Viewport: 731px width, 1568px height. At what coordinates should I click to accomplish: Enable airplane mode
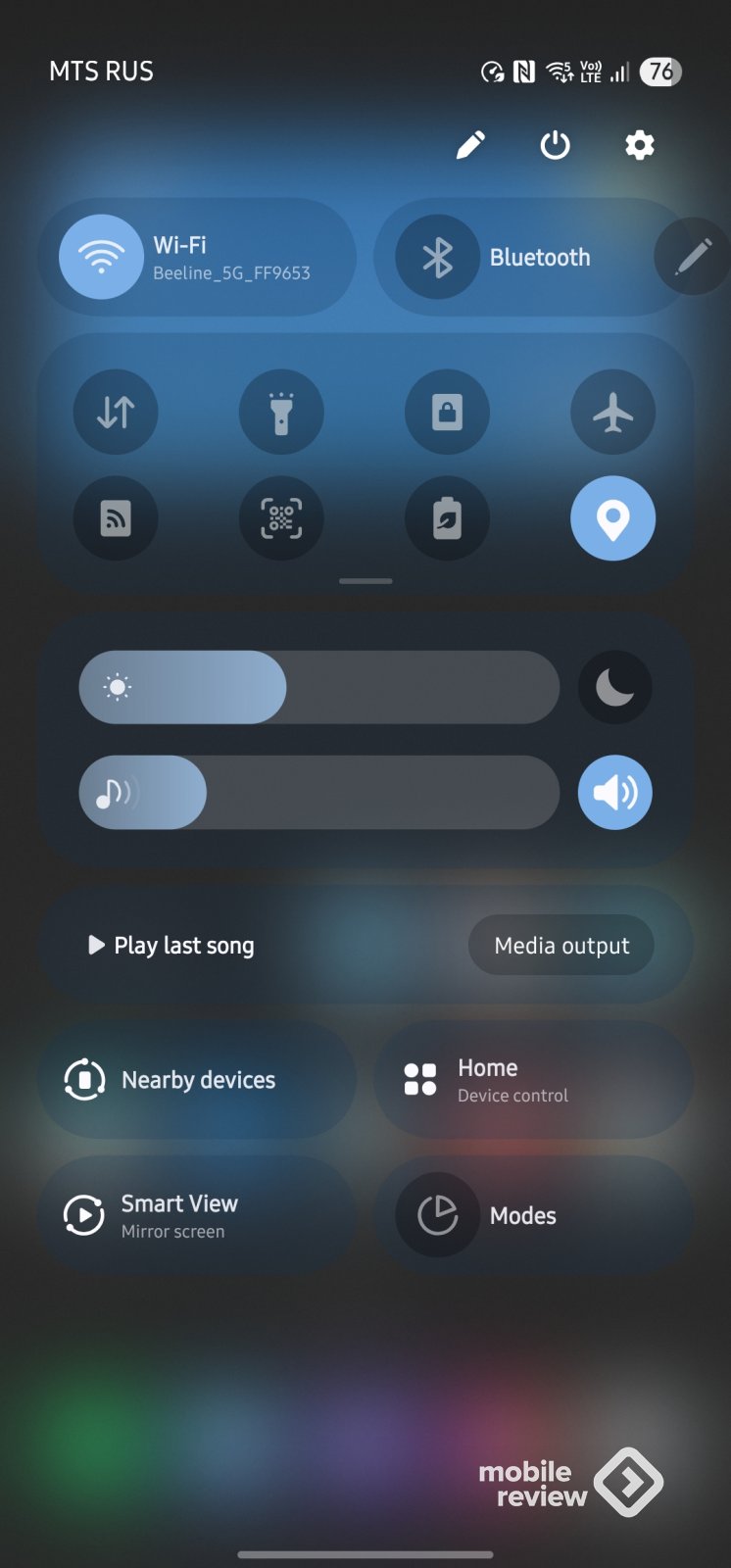[612, 412]
